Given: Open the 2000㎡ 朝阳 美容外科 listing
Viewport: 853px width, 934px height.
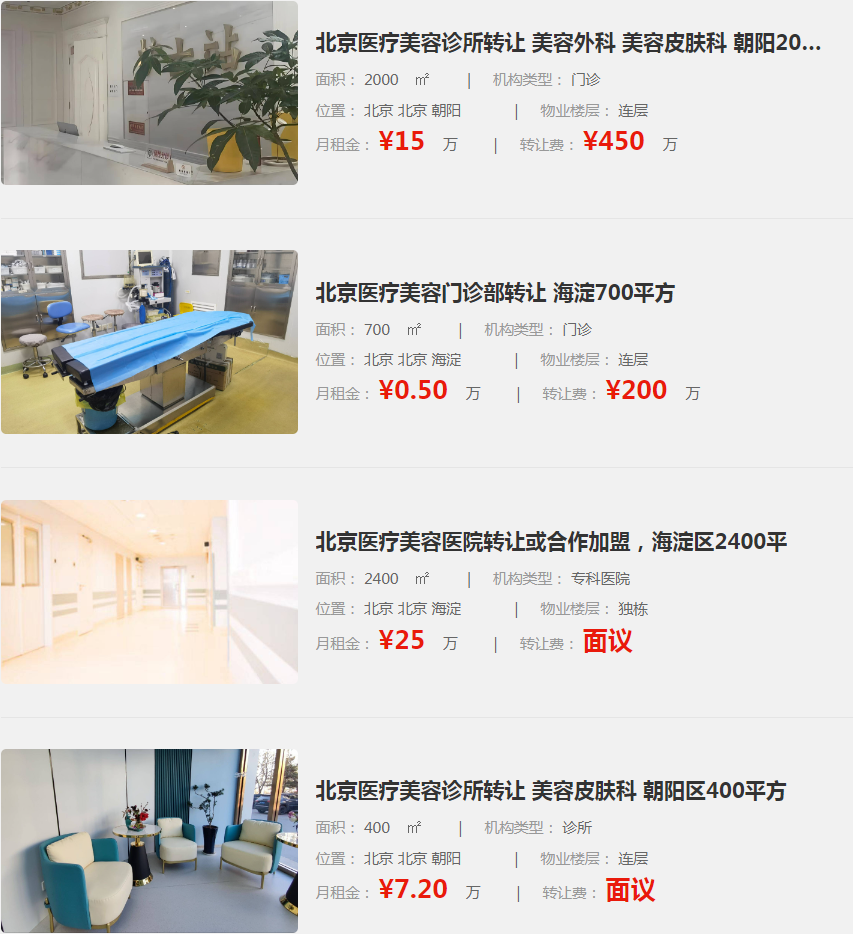Looking at the screenshot, I should (568, 43).
